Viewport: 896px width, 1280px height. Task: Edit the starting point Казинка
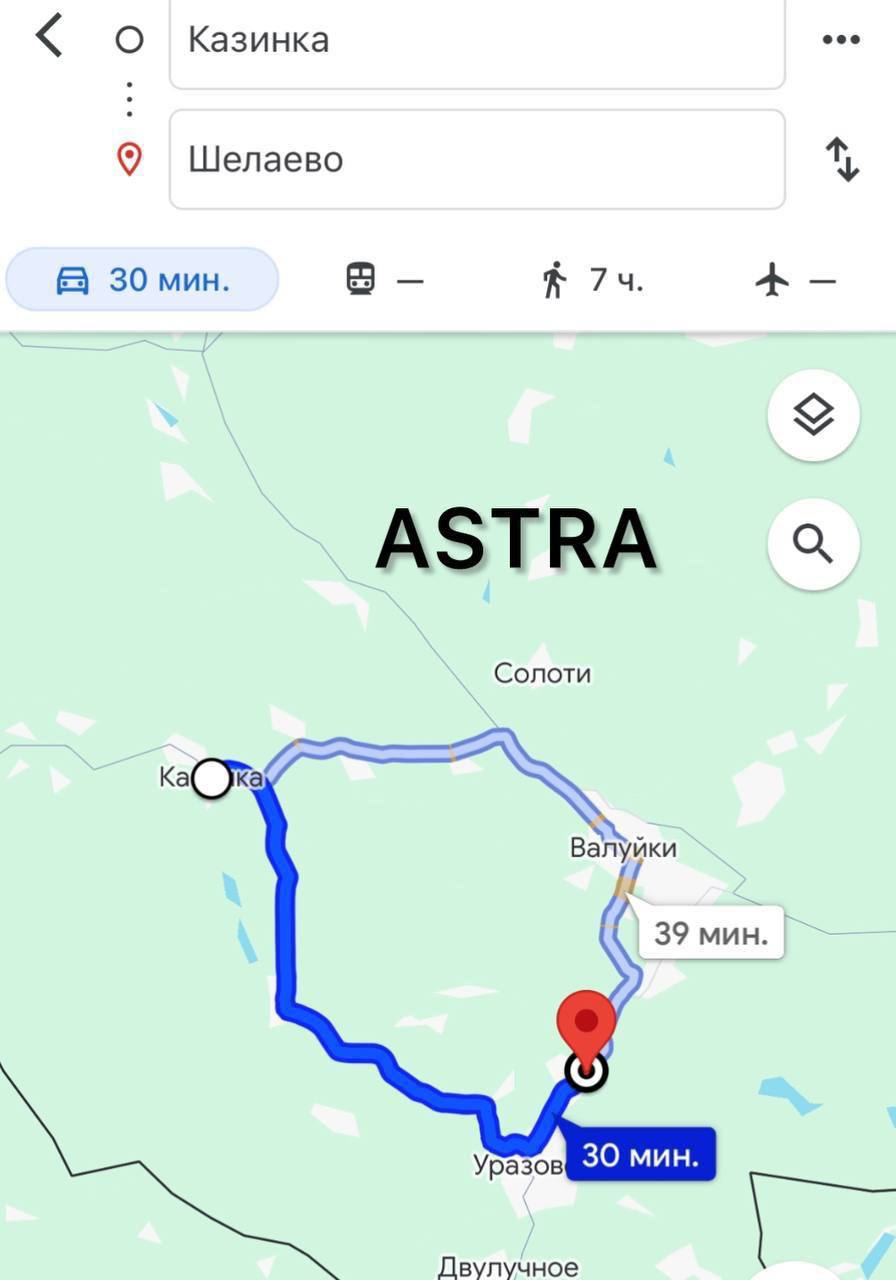click(476, 40)
